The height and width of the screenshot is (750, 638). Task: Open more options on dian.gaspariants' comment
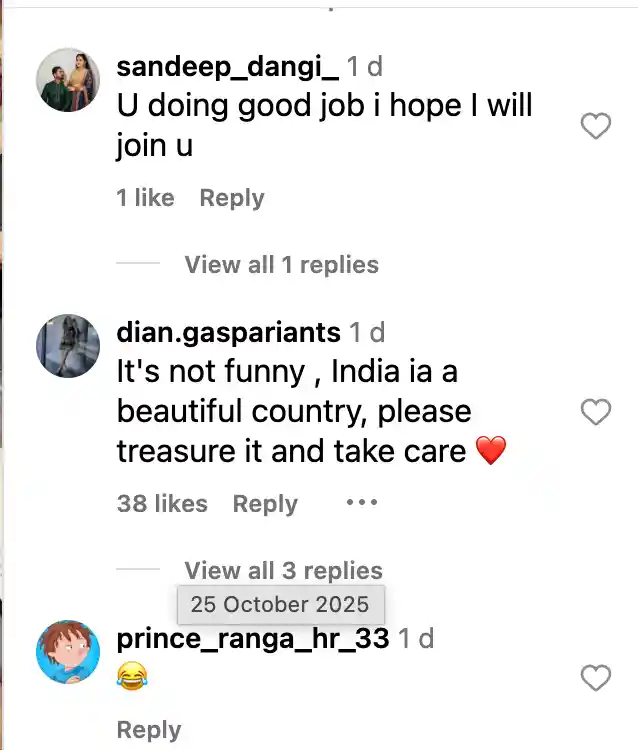point(361,503)
